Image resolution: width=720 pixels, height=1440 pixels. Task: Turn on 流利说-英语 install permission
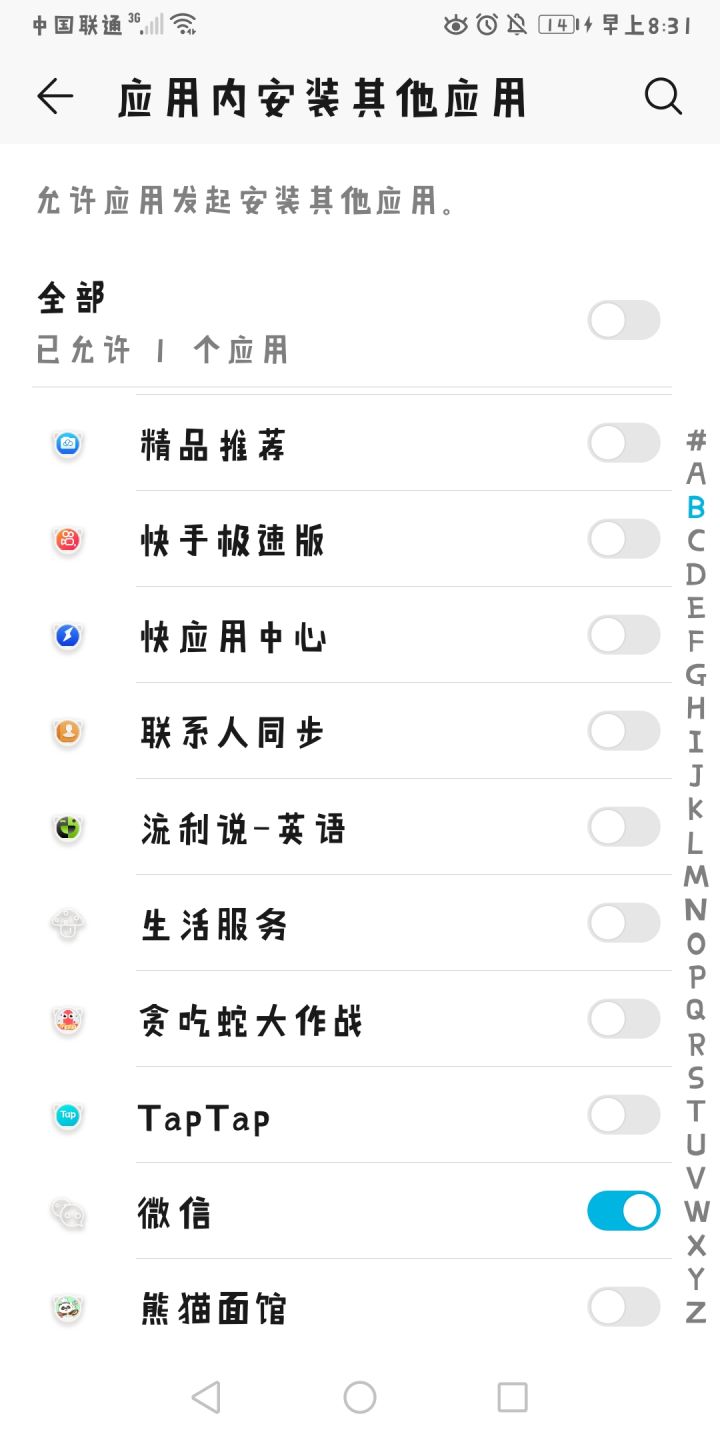(623, 827)
